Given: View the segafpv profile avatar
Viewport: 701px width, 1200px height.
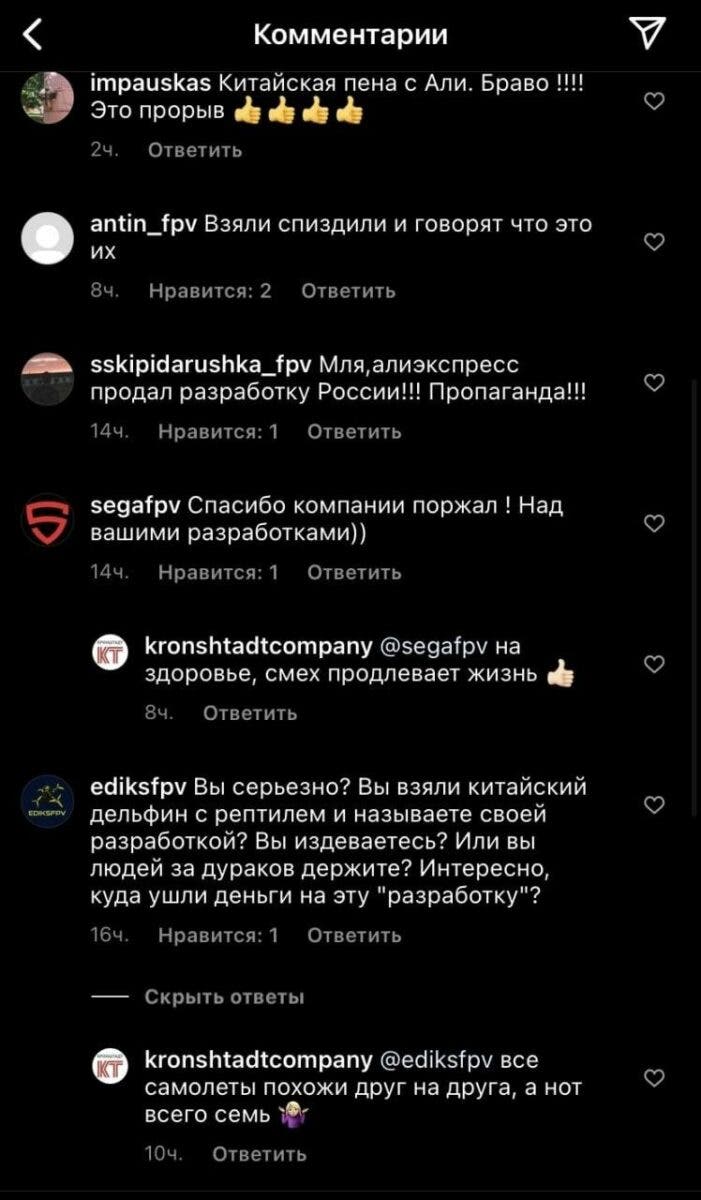Looking at the screenshot, I should (47, 520).
